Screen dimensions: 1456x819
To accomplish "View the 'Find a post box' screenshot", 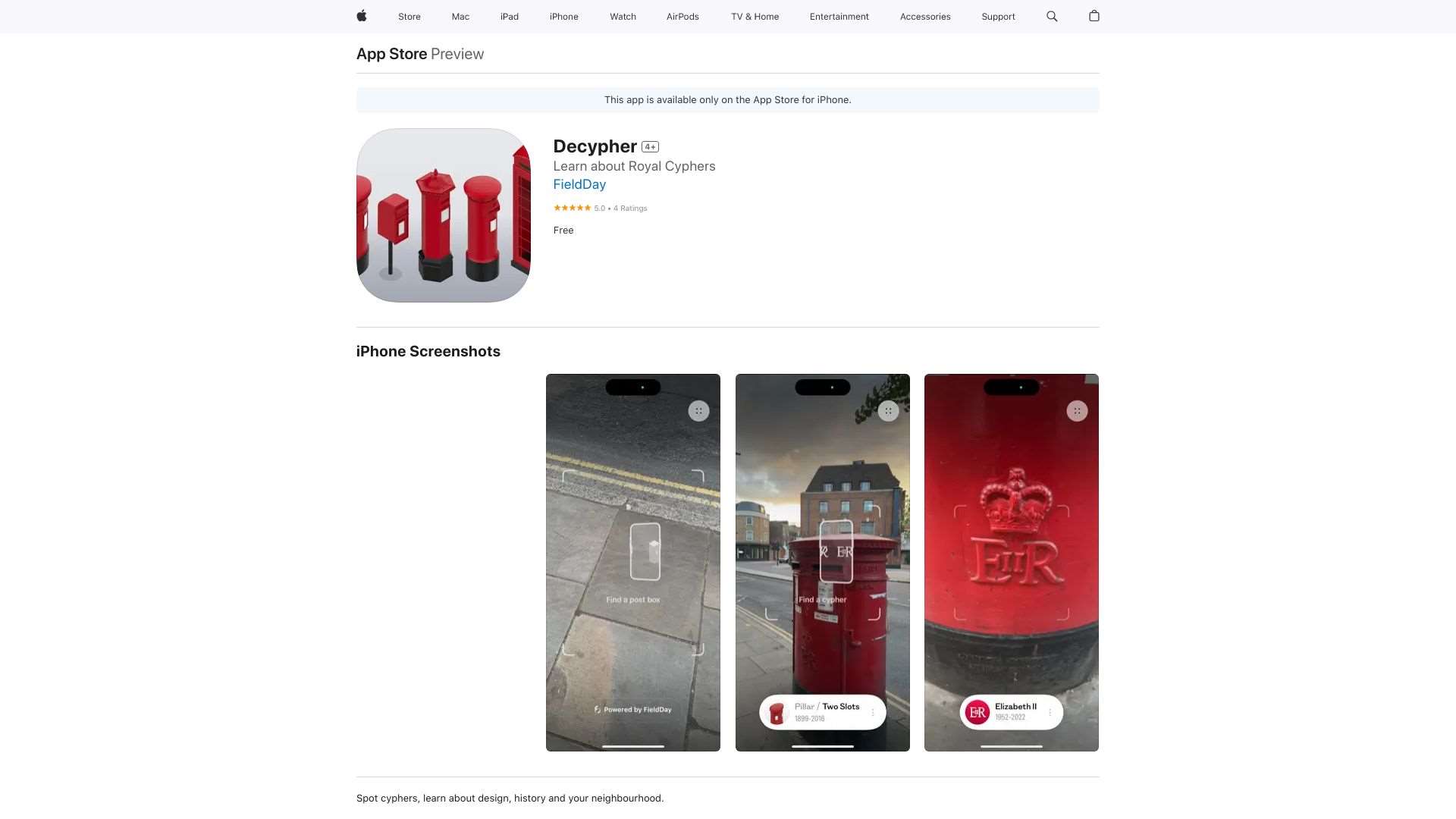I will tap(632, 562).
